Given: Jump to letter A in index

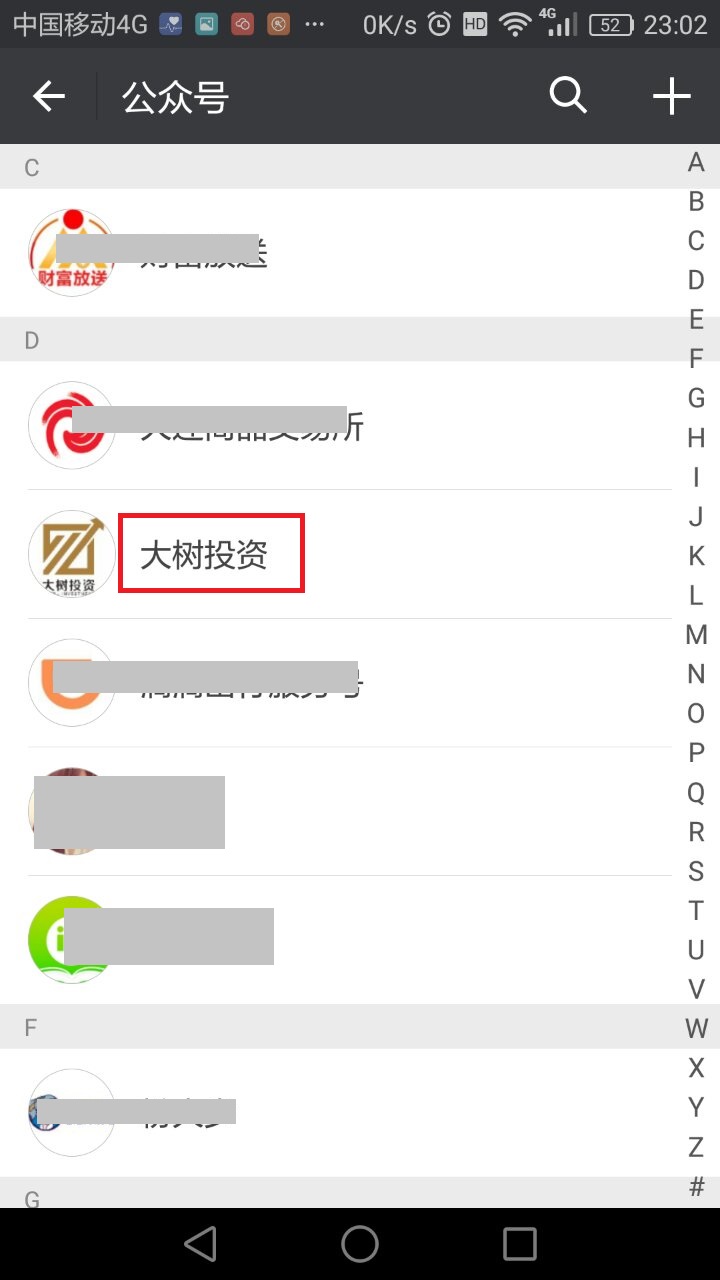Looking at the screenshot, I should coord(696,162).
